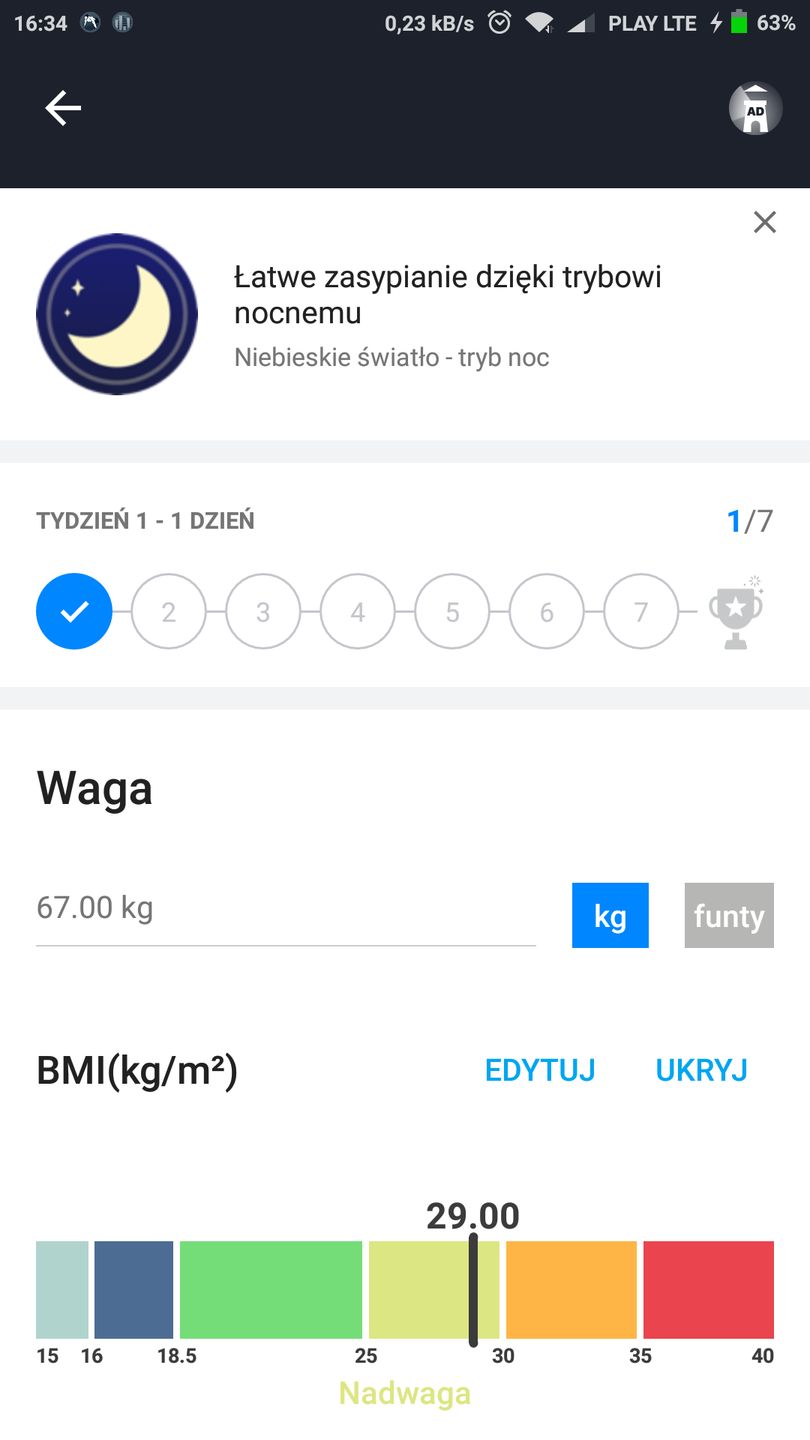Go back using the top arrow

pos(62,108)
